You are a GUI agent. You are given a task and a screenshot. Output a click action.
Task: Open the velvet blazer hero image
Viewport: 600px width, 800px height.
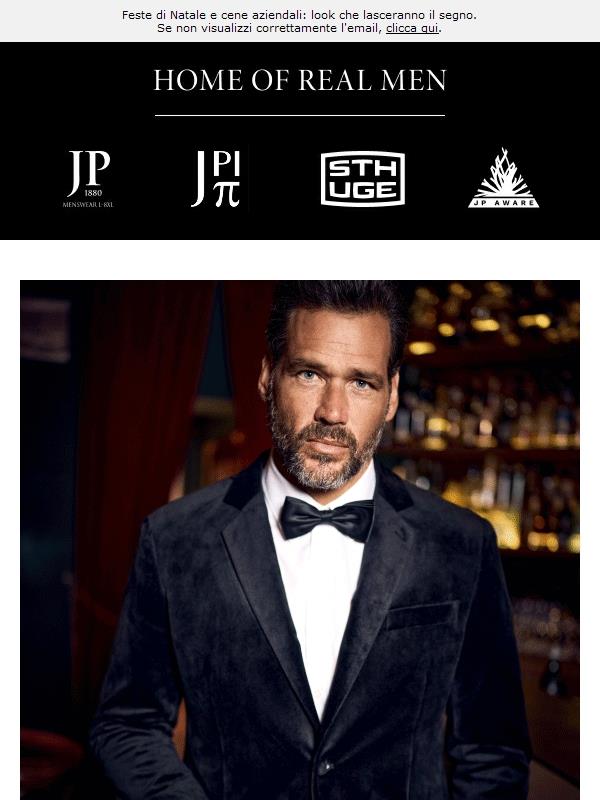pyautogui.click(x=300, y=540)
